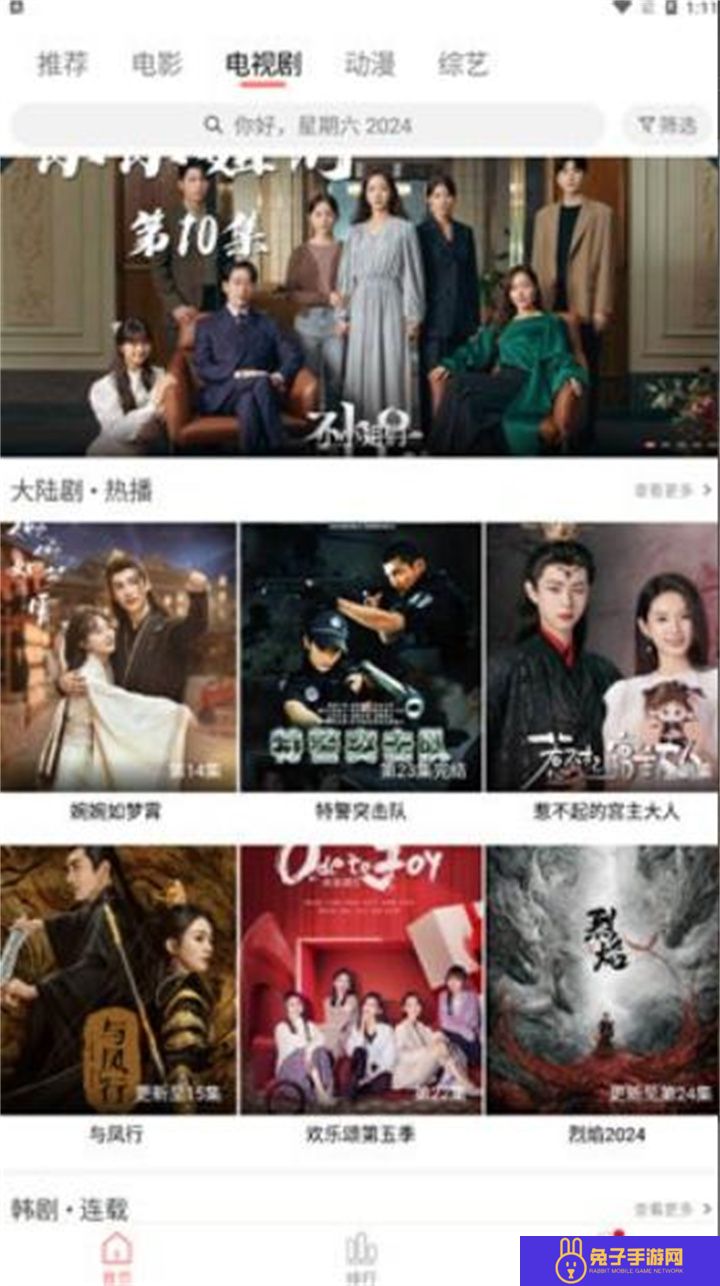
Task: View more 大陆剧·热播 shows
Action: pyautogui.click(x=672, y=491)
